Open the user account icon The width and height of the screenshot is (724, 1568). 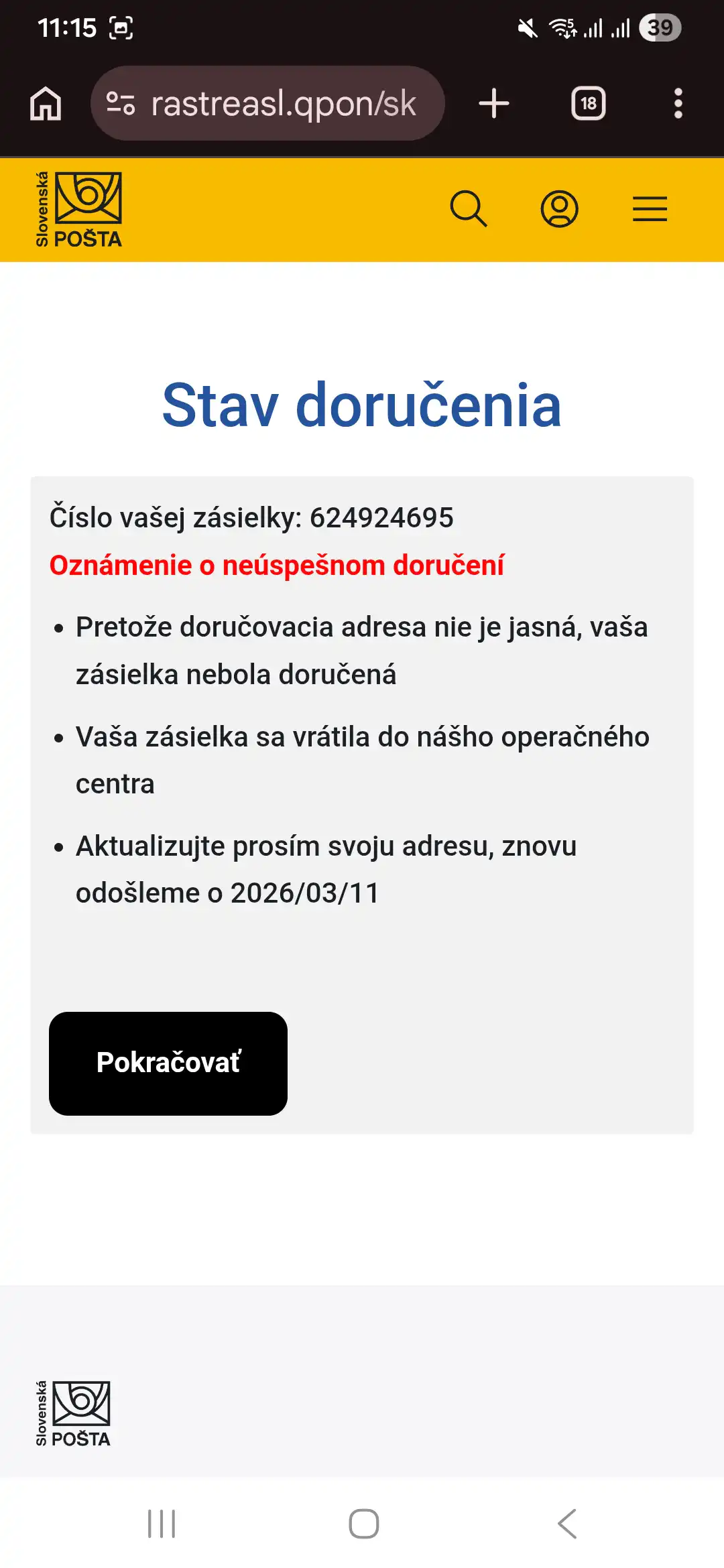559,209
